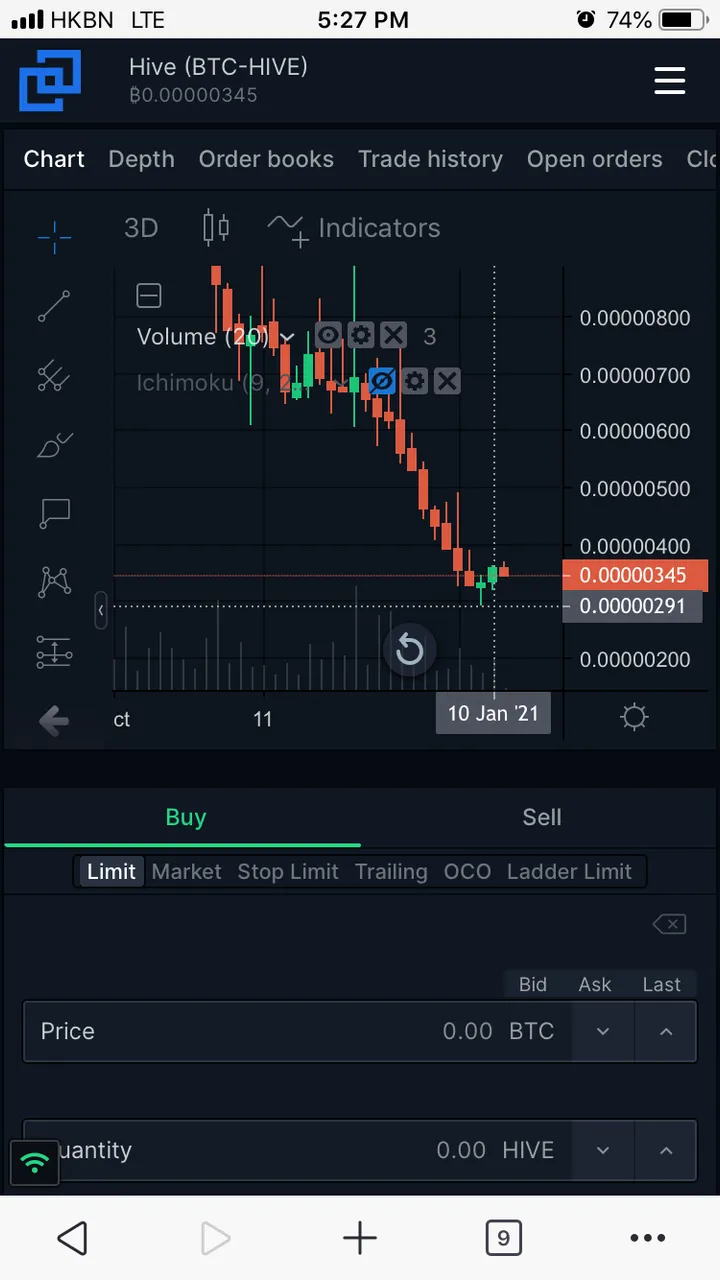The width and height of the screenshot is (720, 1280).
Task: Switch to the Depth tab
Action: [x=141, y=159]
